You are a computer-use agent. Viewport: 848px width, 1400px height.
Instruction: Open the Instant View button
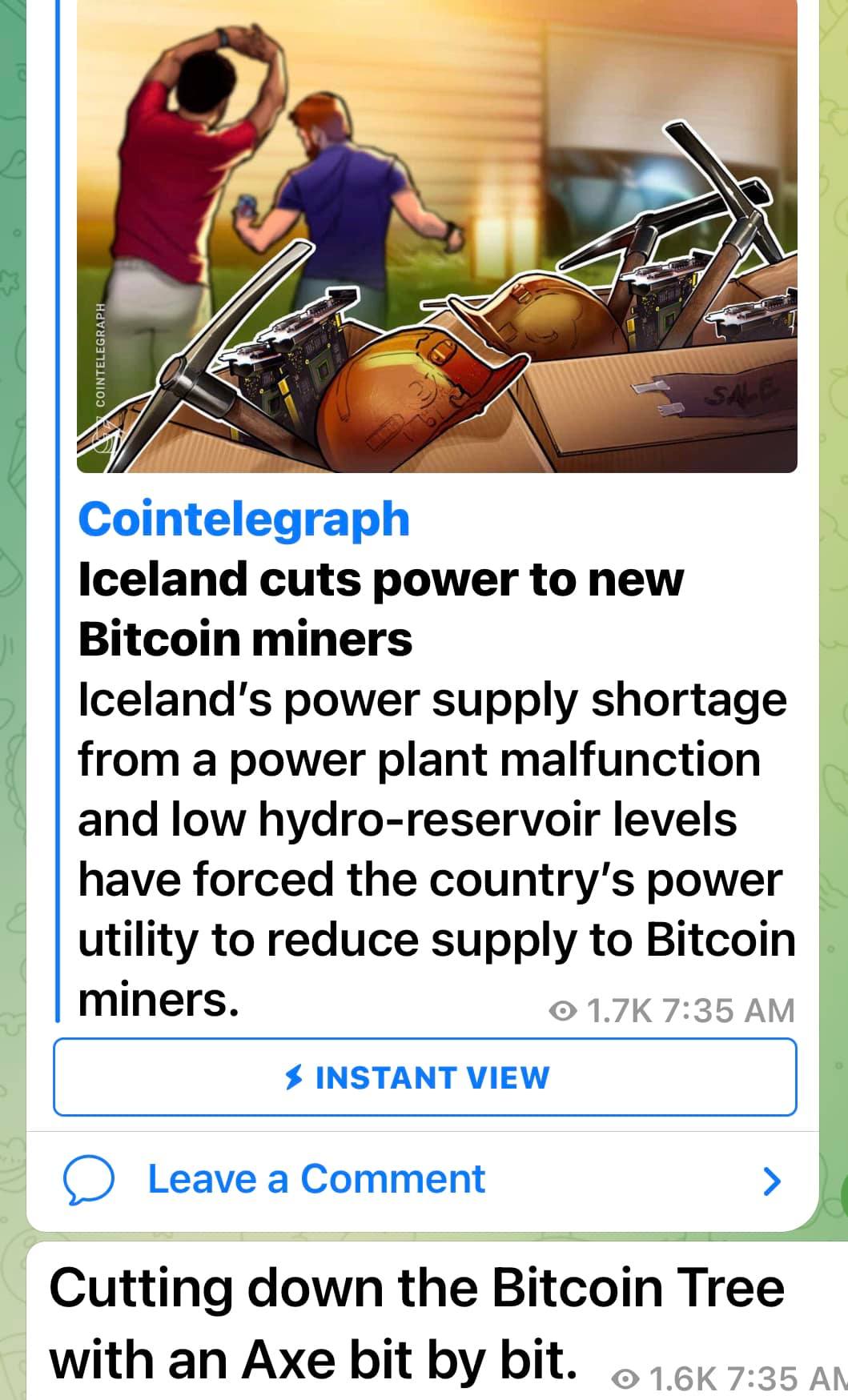424,1077
